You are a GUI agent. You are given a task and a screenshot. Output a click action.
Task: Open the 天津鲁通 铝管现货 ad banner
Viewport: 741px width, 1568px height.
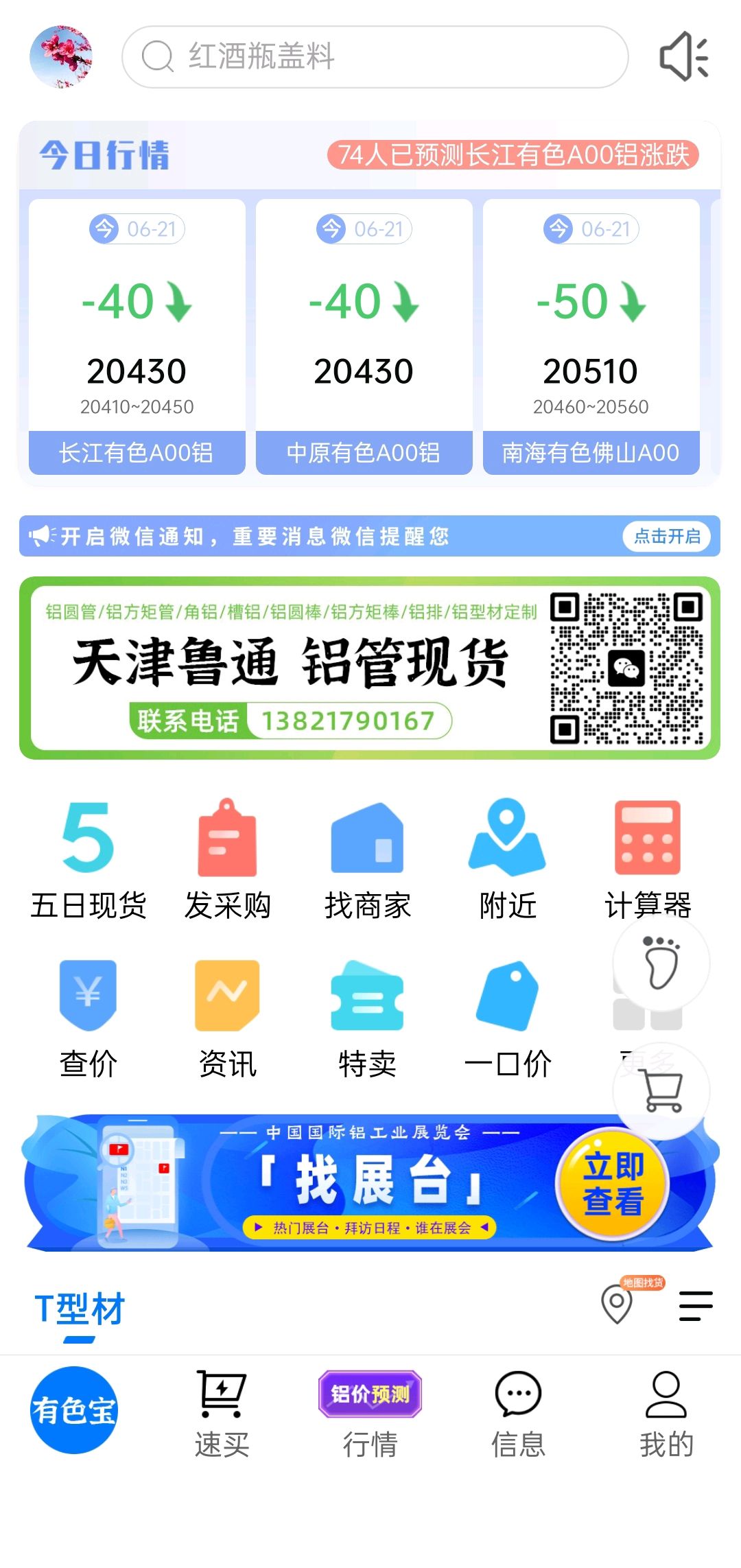click(370, 668)
